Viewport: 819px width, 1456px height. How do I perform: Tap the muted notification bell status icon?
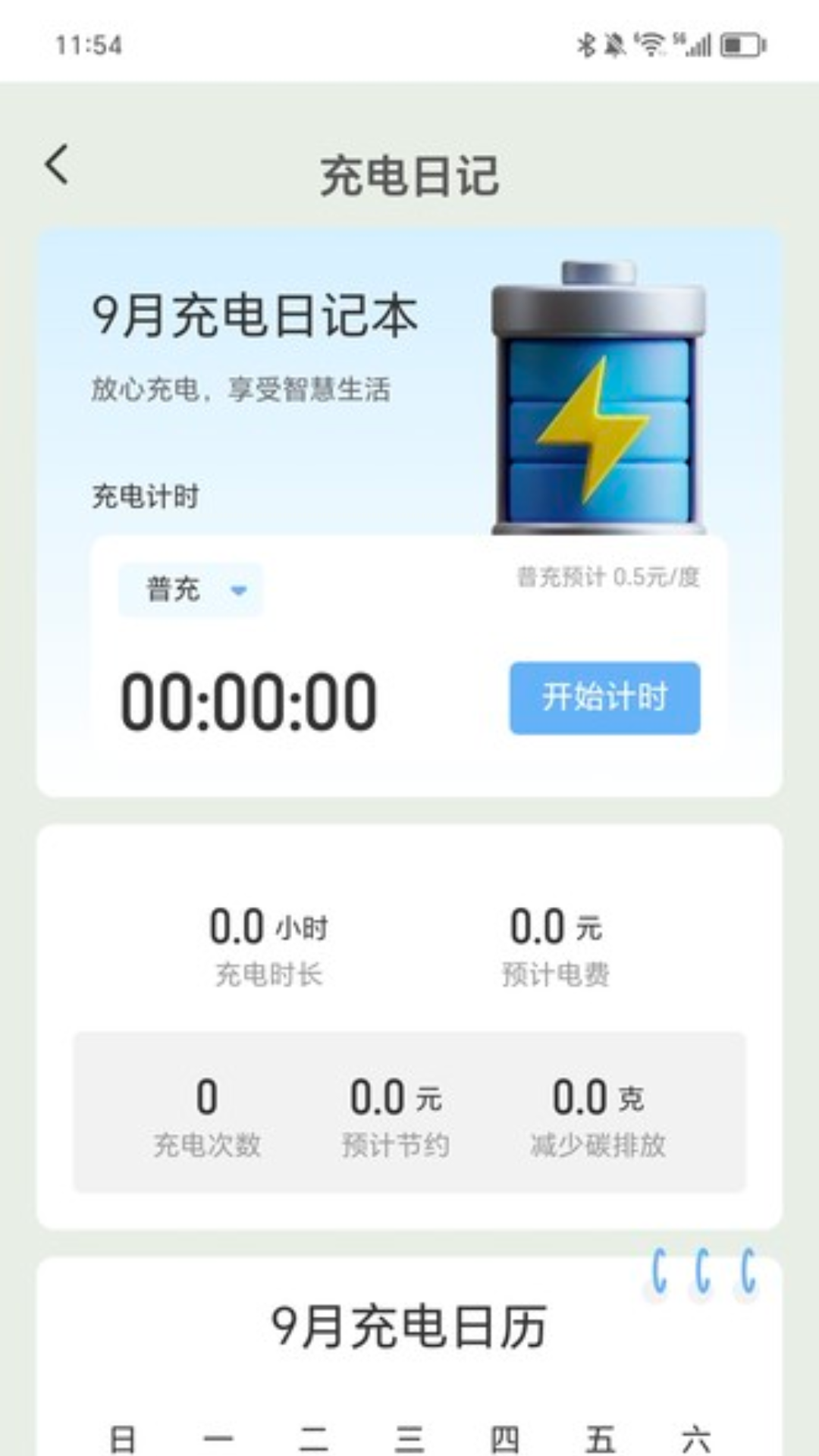click(614, 45)
